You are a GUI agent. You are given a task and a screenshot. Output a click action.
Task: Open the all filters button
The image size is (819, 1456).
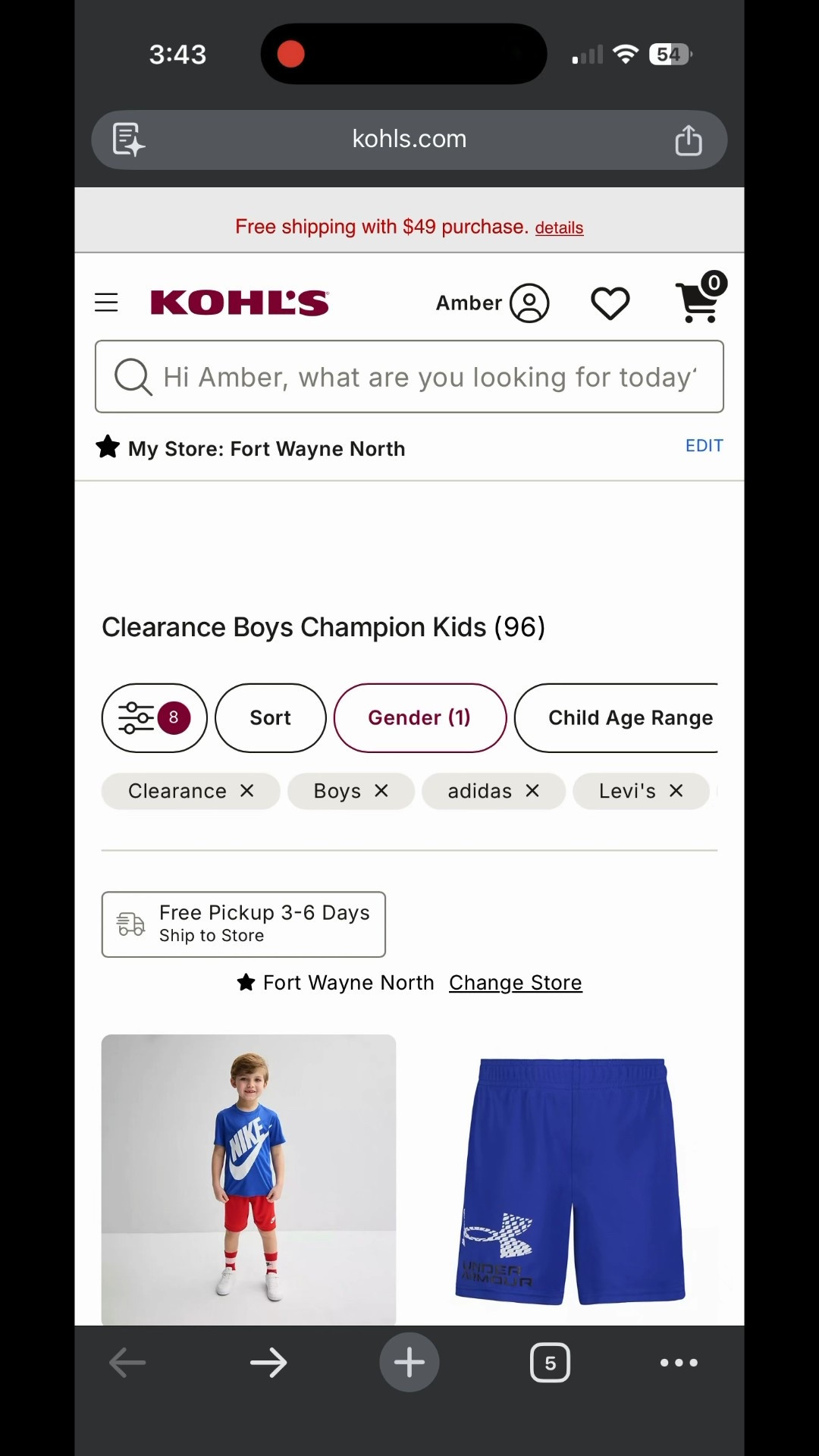[154, 717]
